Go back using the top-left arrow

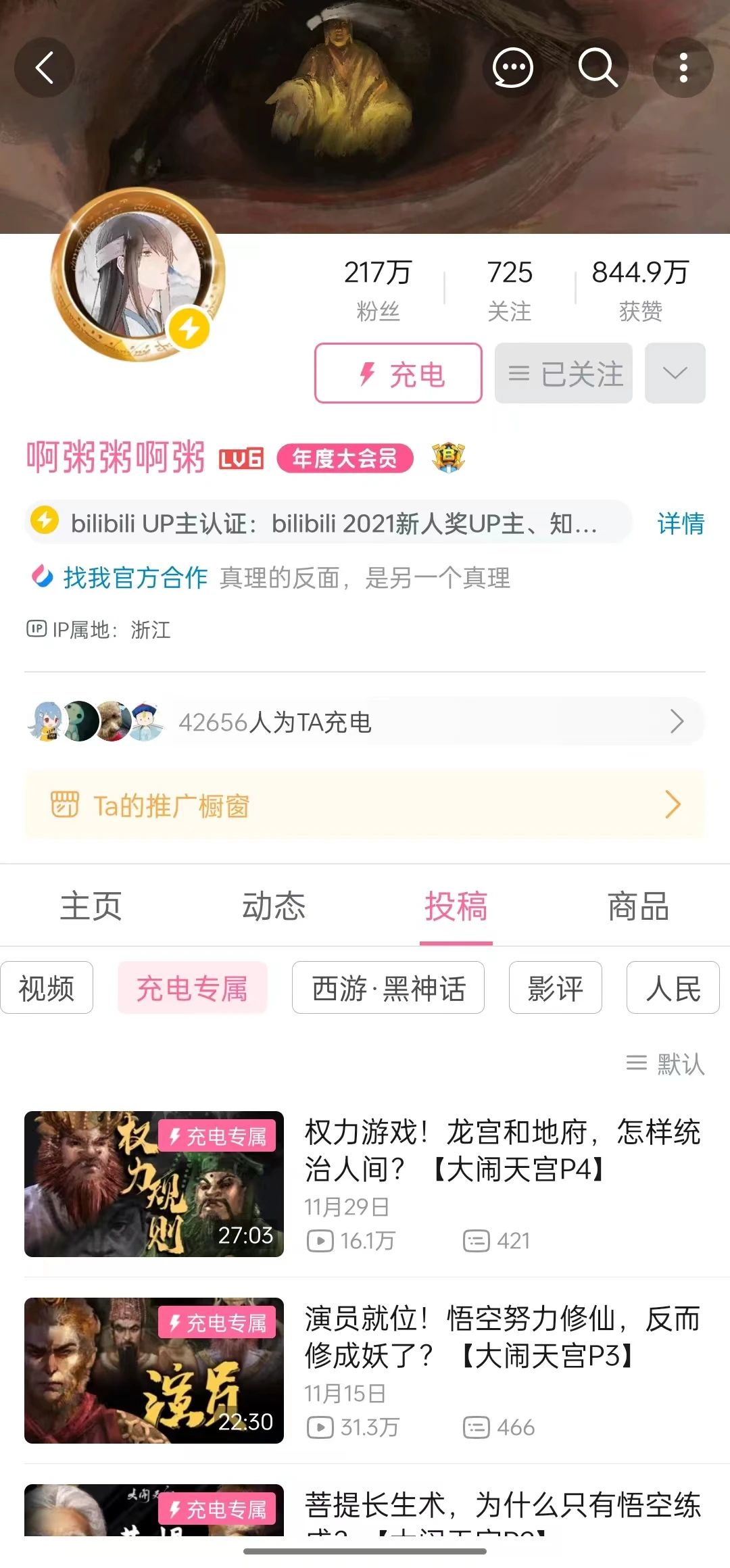pos(45,68)
